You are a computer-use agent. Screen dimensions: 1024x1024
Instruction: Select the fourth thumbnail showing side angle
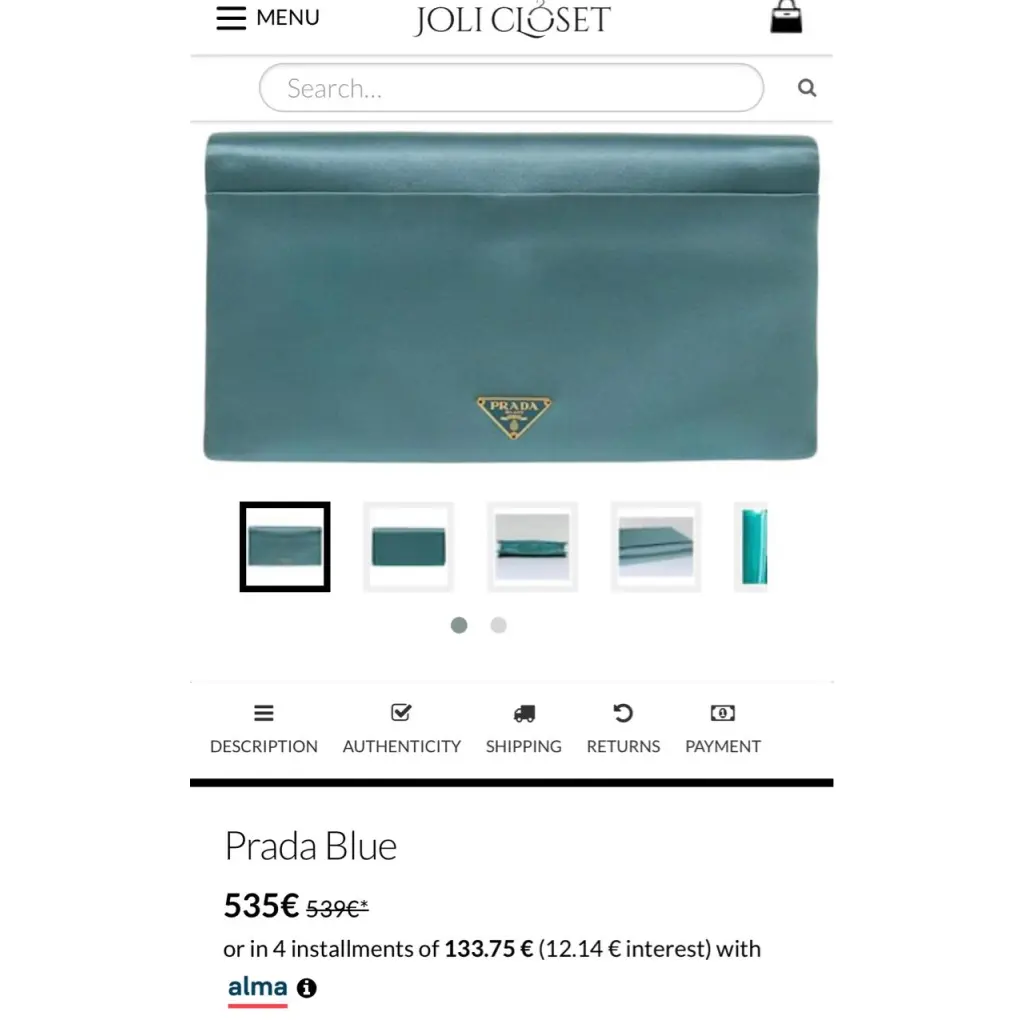pos(655,547)
